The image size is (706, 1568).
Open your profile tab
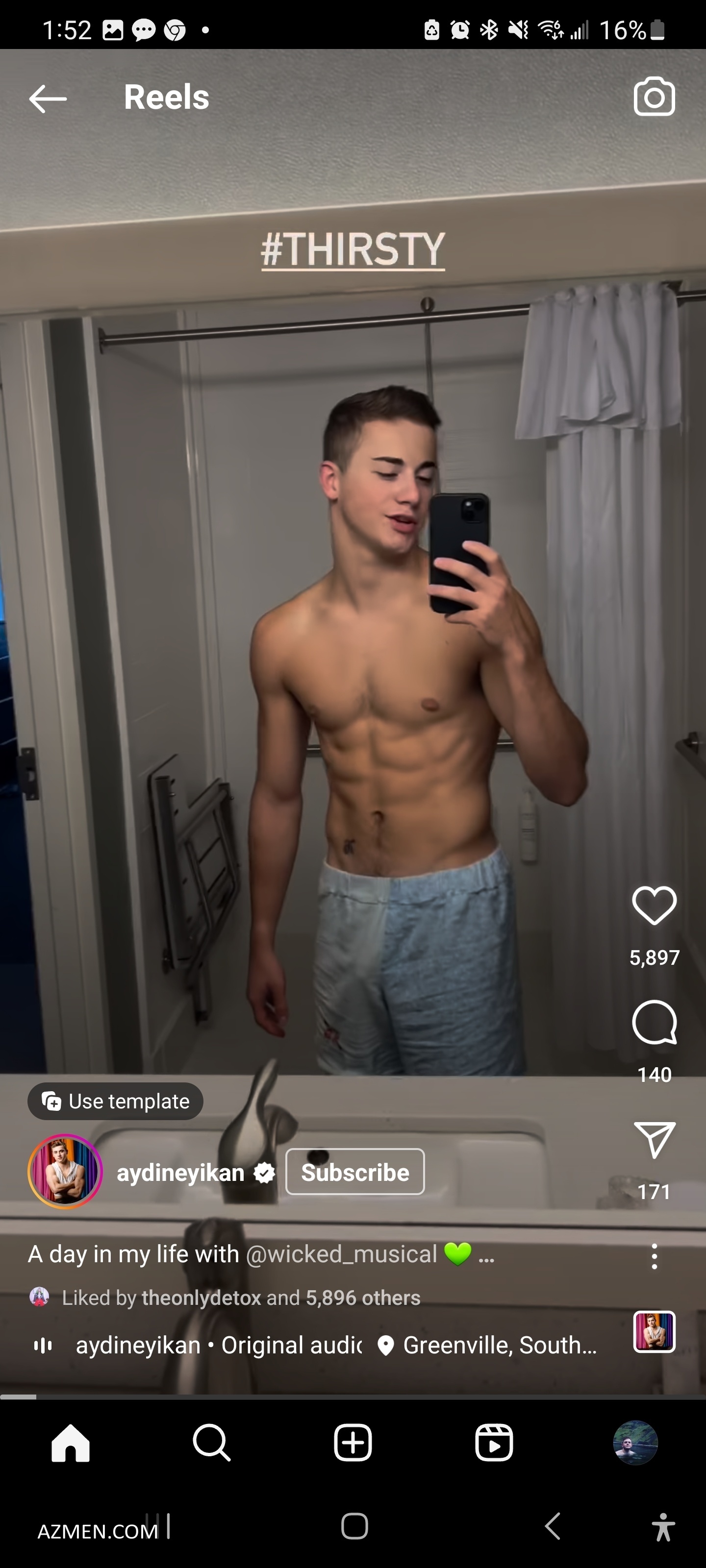pyautogui.click(x=635, y=1443)
